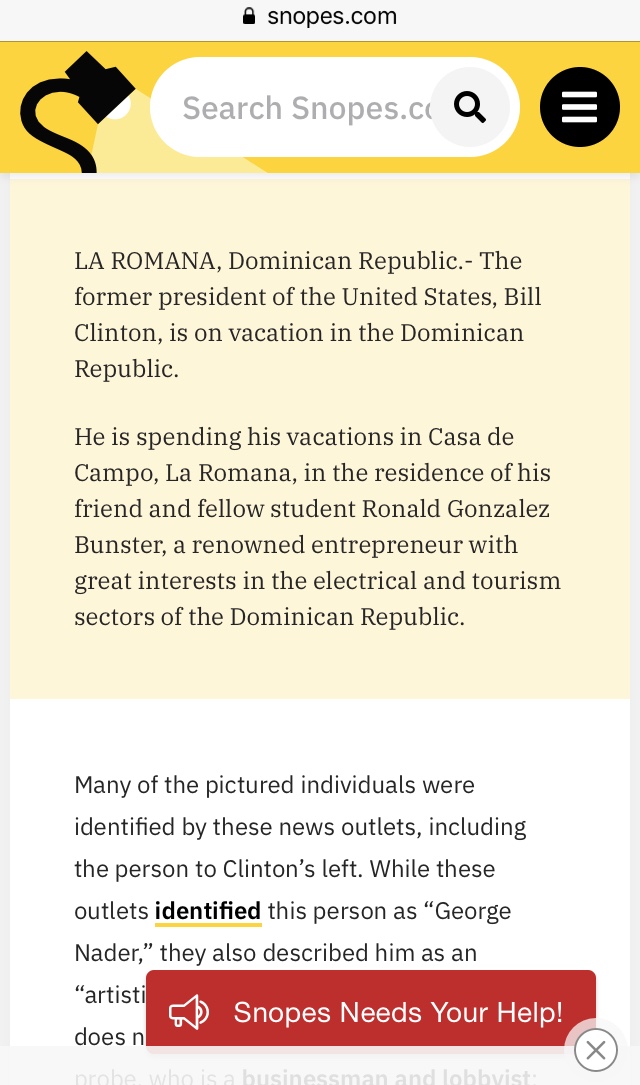Image resolution: width=640 pixels, height=1085 pixels.
Task: Dismiss the banner with the X button
Action: point(596,1050)
